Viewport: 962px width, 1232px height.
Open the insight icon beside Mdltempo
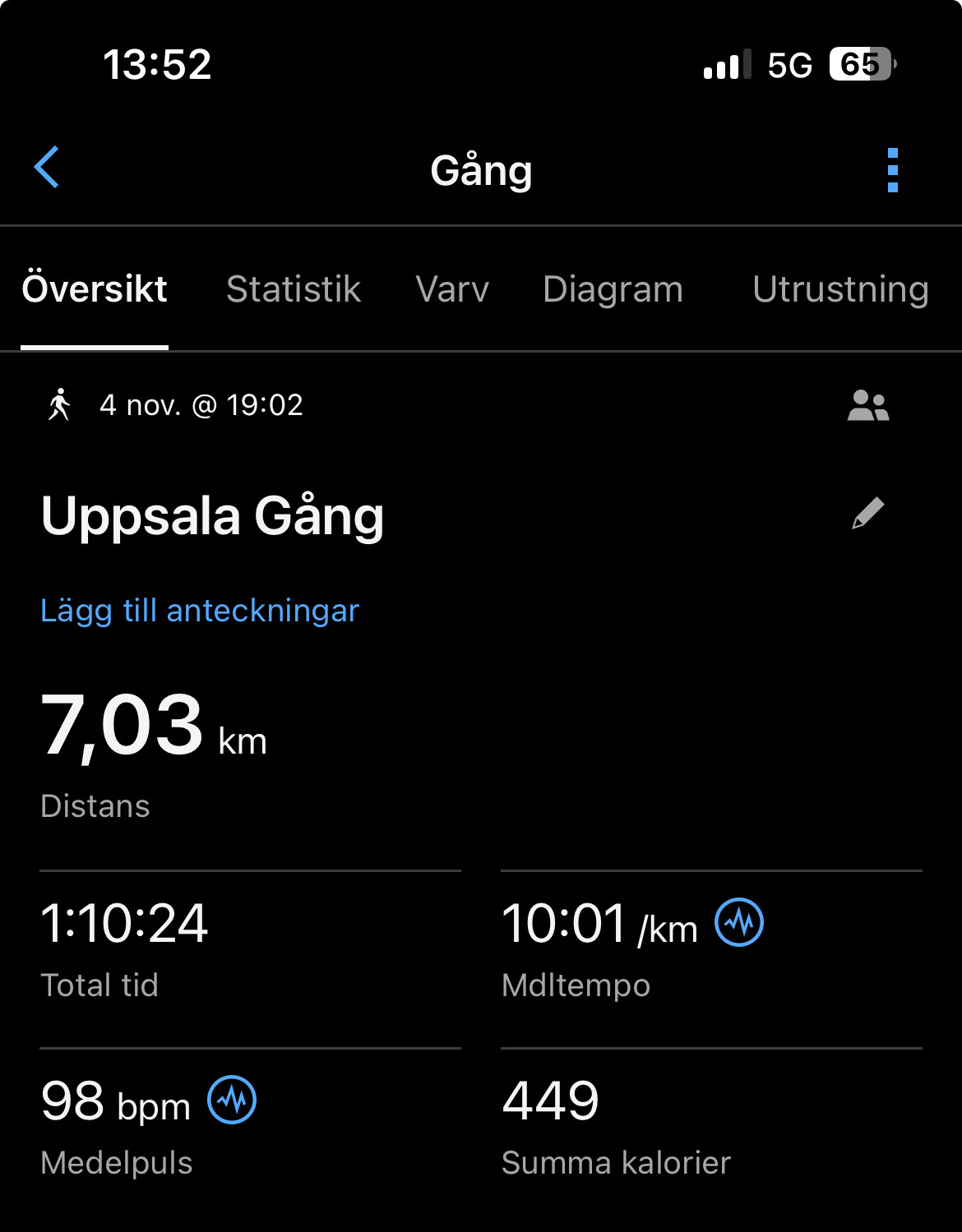point(739,922)
